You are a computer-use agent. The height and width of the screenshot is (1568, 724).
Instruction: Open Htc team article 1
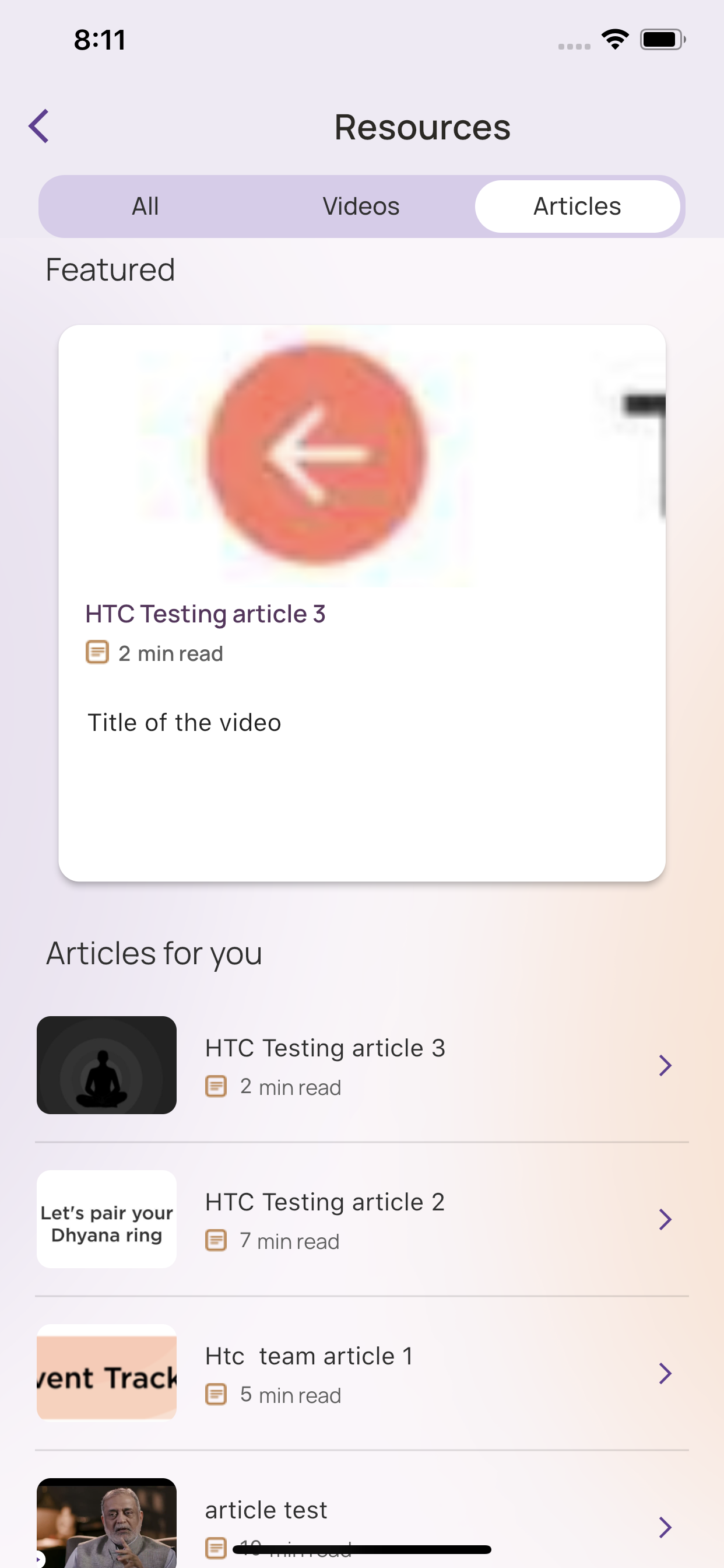(x=361, y=1373)
